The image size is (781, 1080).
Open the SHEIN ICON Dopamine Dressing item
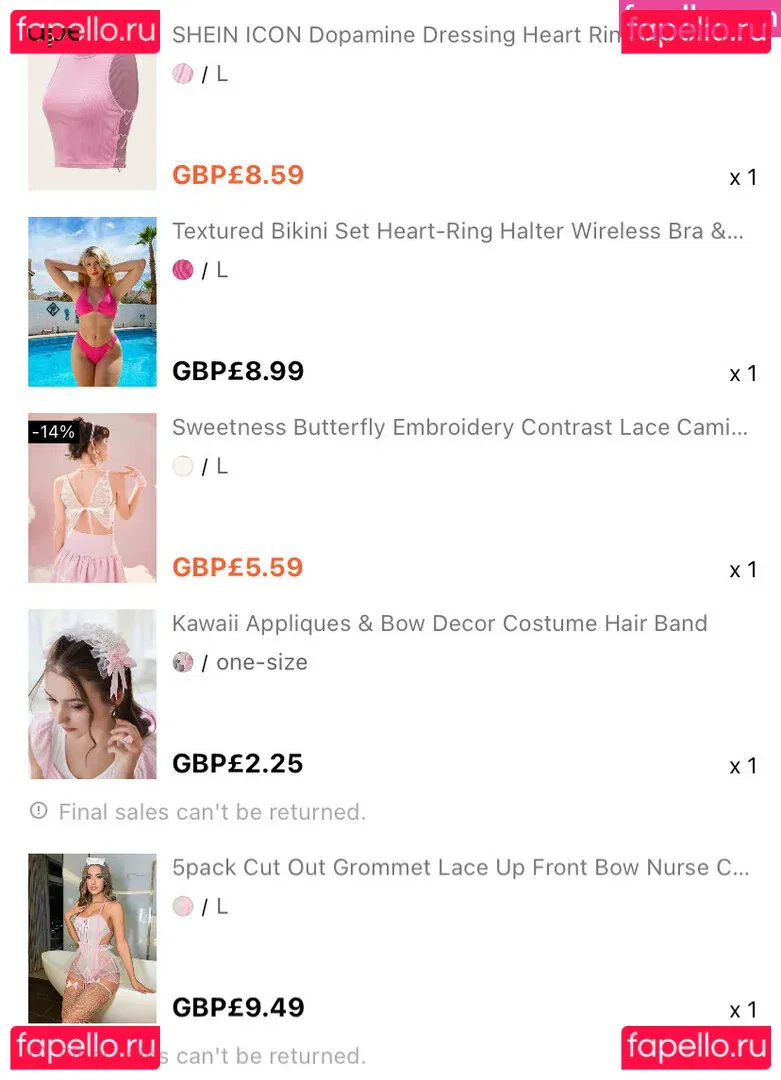point(395,35)
